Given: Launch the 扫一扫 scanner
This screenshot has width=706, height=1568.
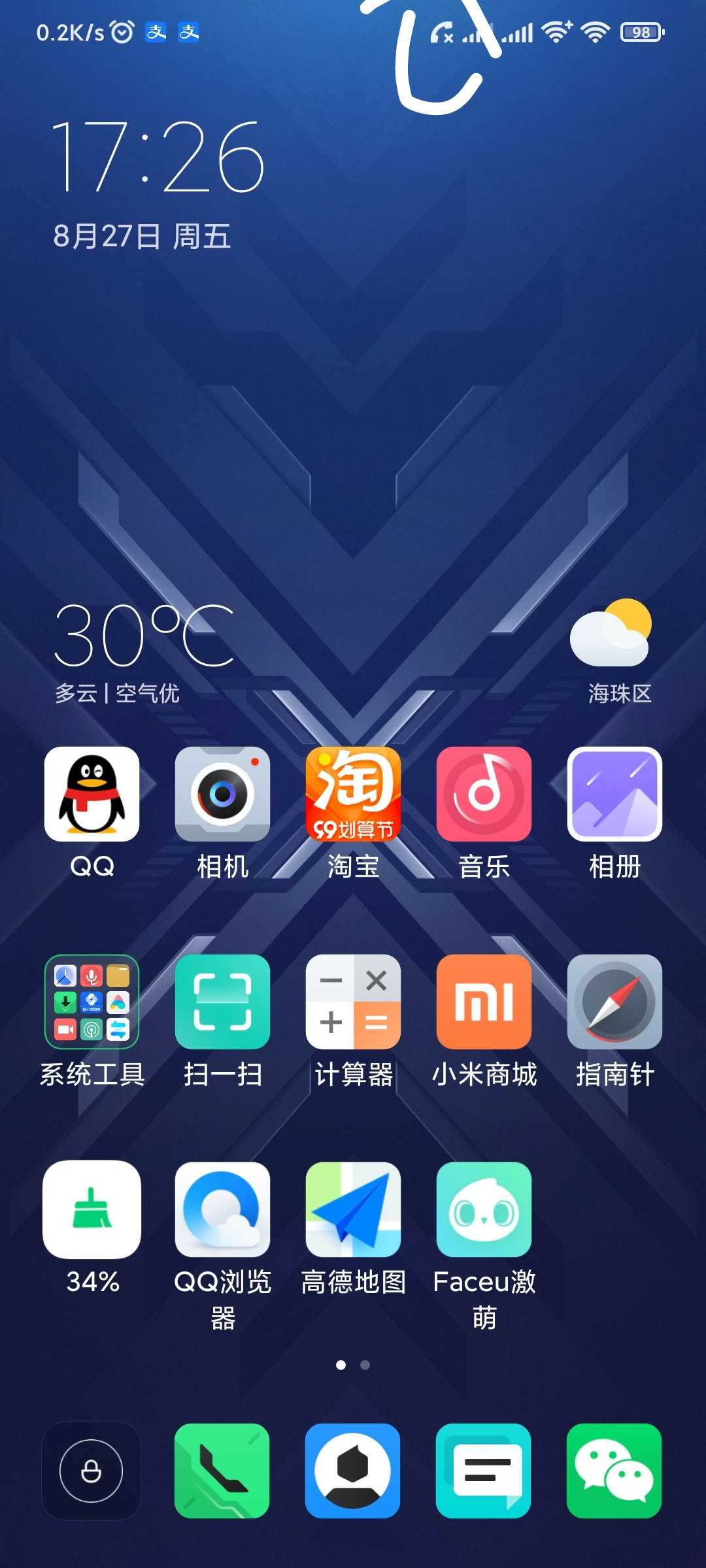Looking at the screenshot, I should [222, 1002].
